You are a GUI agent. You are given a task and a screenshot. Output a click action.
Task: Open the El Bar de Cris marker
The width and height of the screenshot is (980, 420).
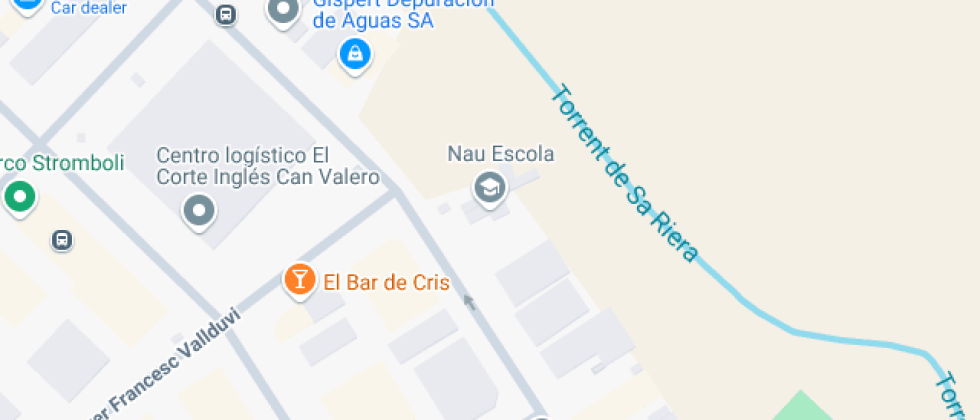298,279
